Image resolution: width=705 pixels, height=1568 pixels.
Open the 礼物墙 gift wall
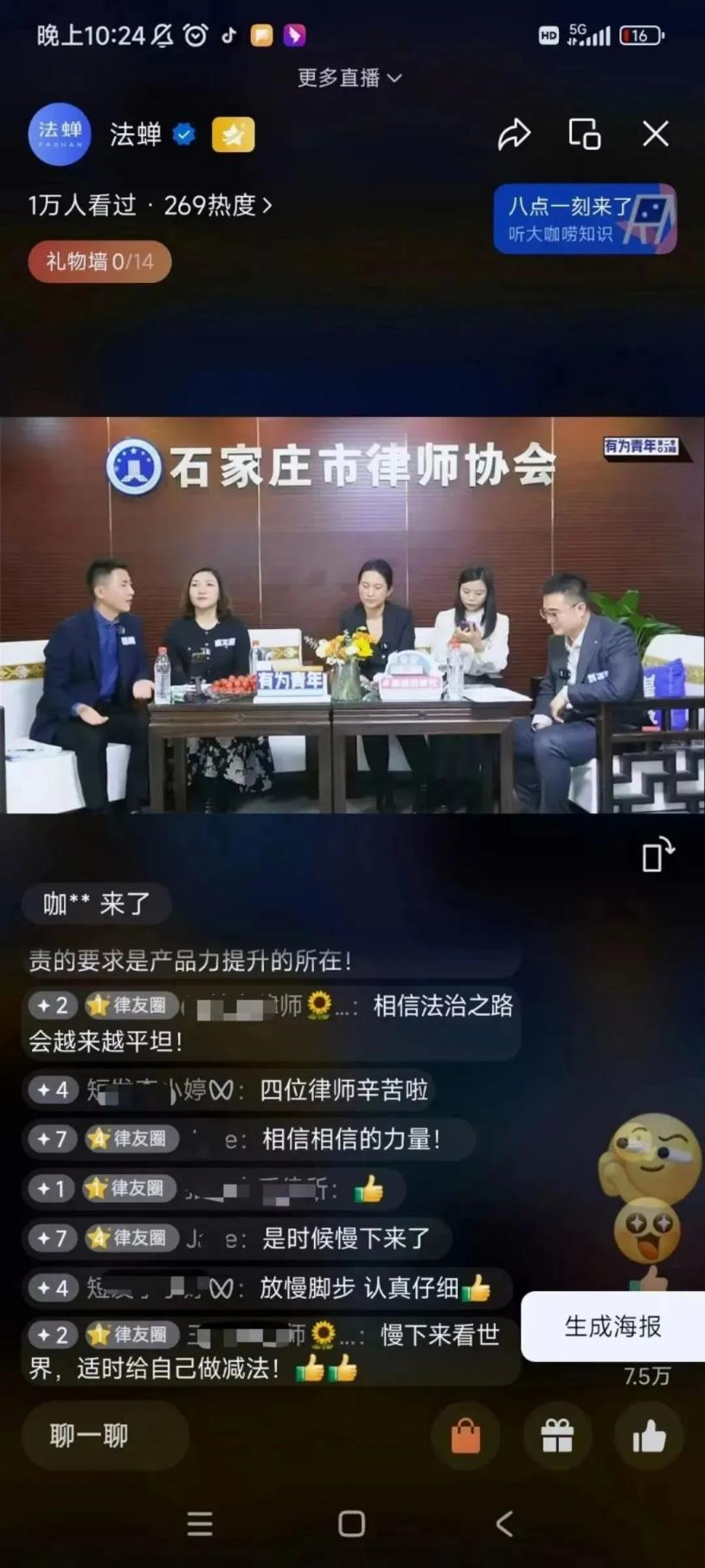[x=99, y=261]
